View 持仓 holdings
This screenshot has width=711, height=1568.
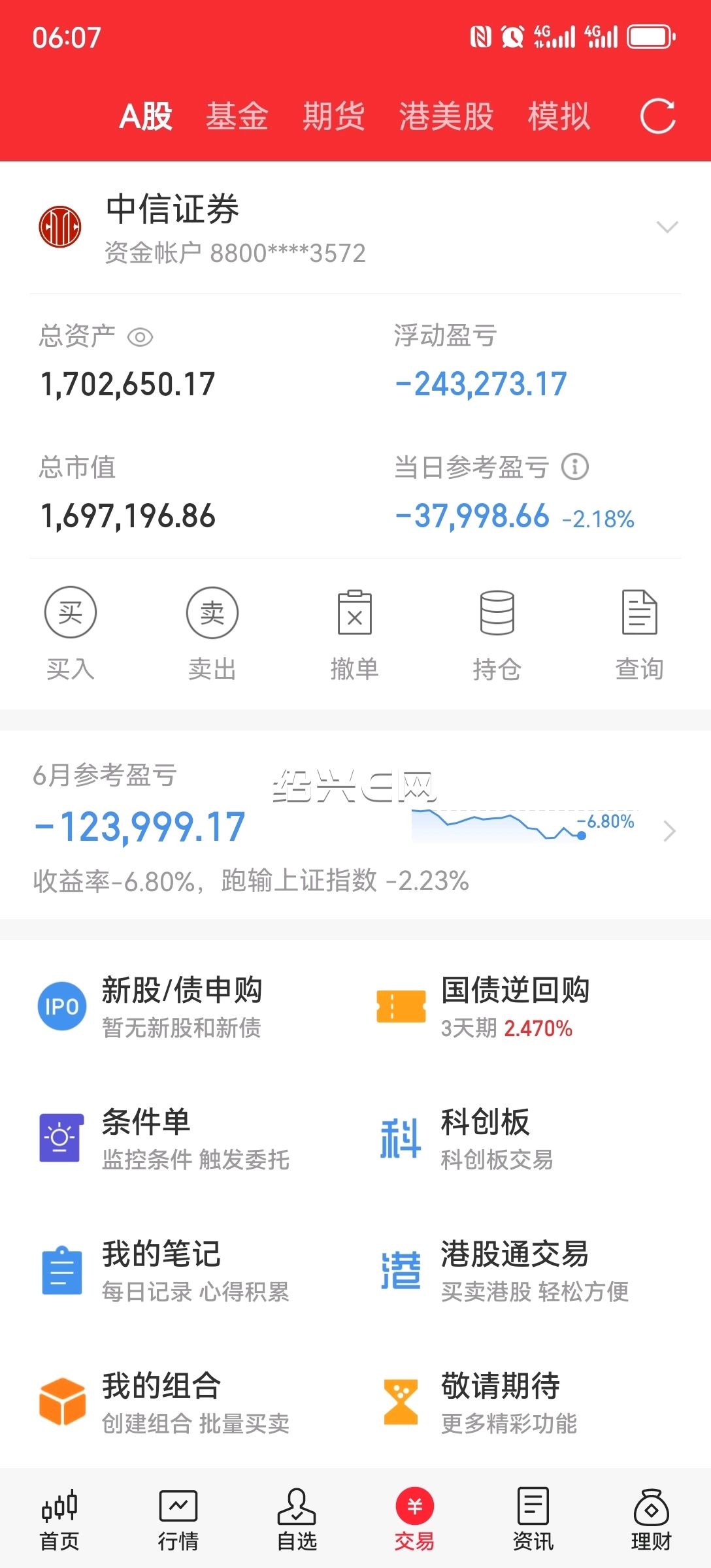point(497,632)
